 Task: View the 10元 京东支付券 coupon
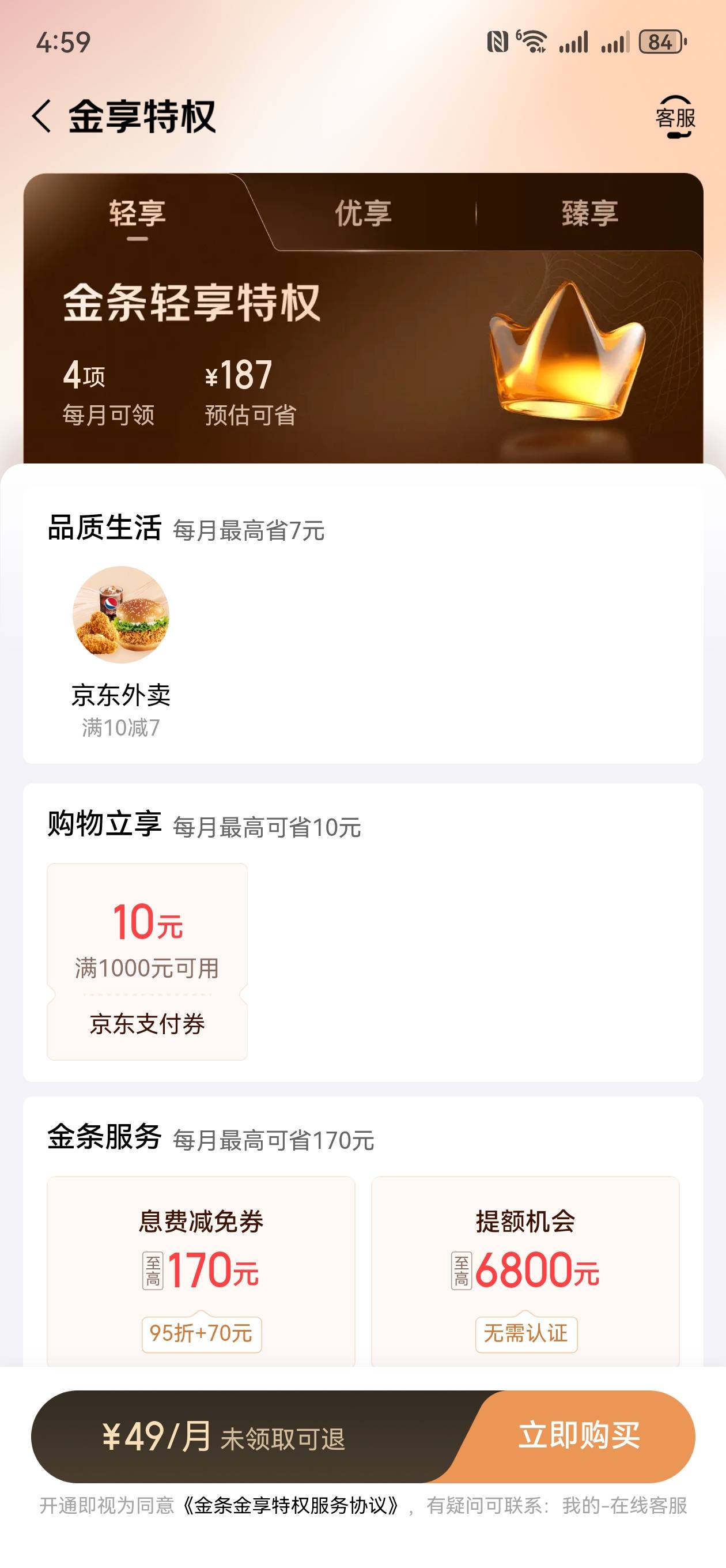pyautogui.click(x=148, y=961)
